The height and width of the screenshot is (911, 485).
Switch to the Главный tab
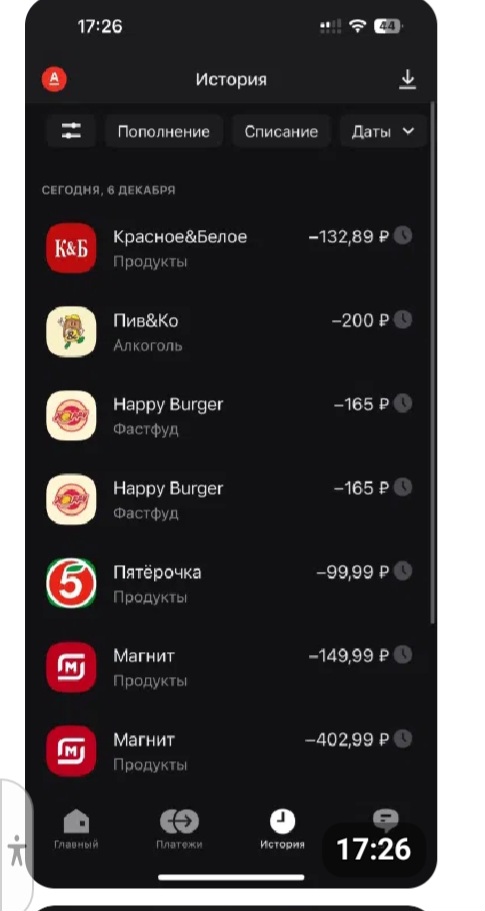pyautogui.click(x=76, y=829)
